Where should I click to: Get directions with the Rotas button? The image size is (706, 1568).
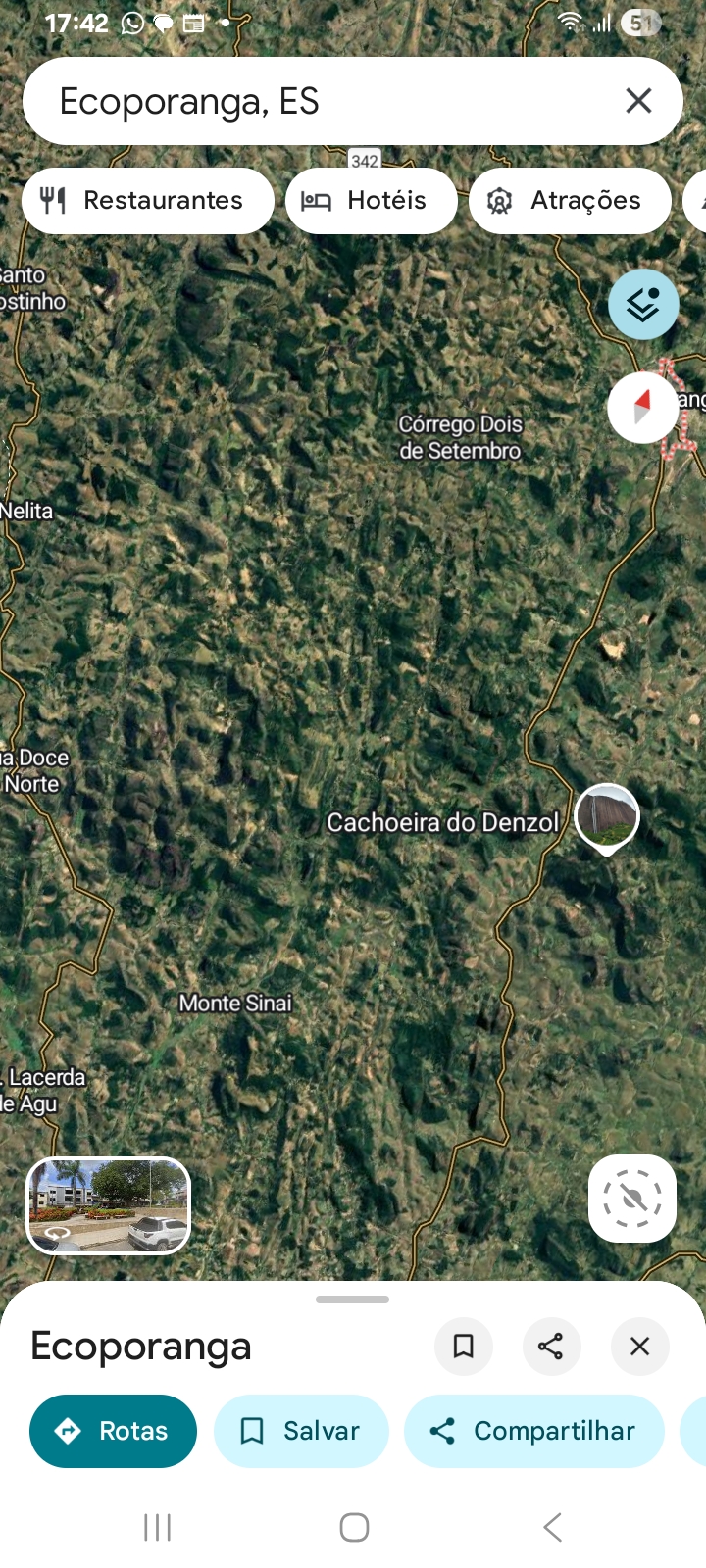tap(113, 1431)
